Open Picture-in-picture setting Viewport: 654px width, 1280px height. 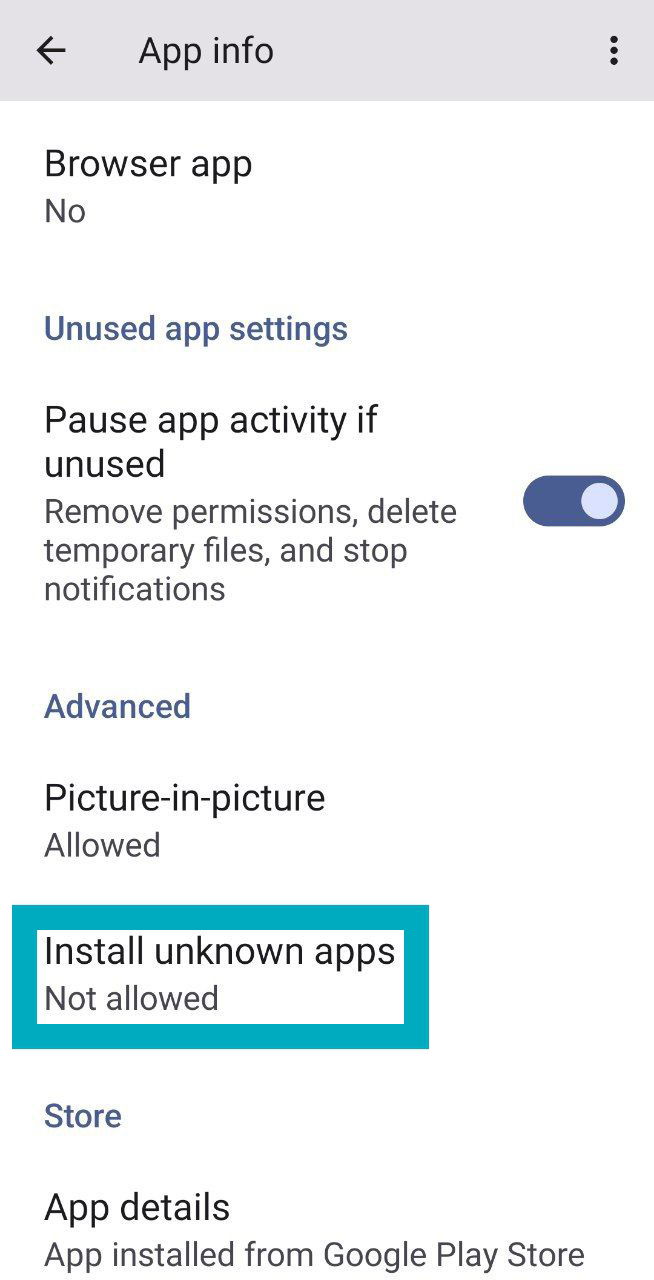(x=184, y=820)
